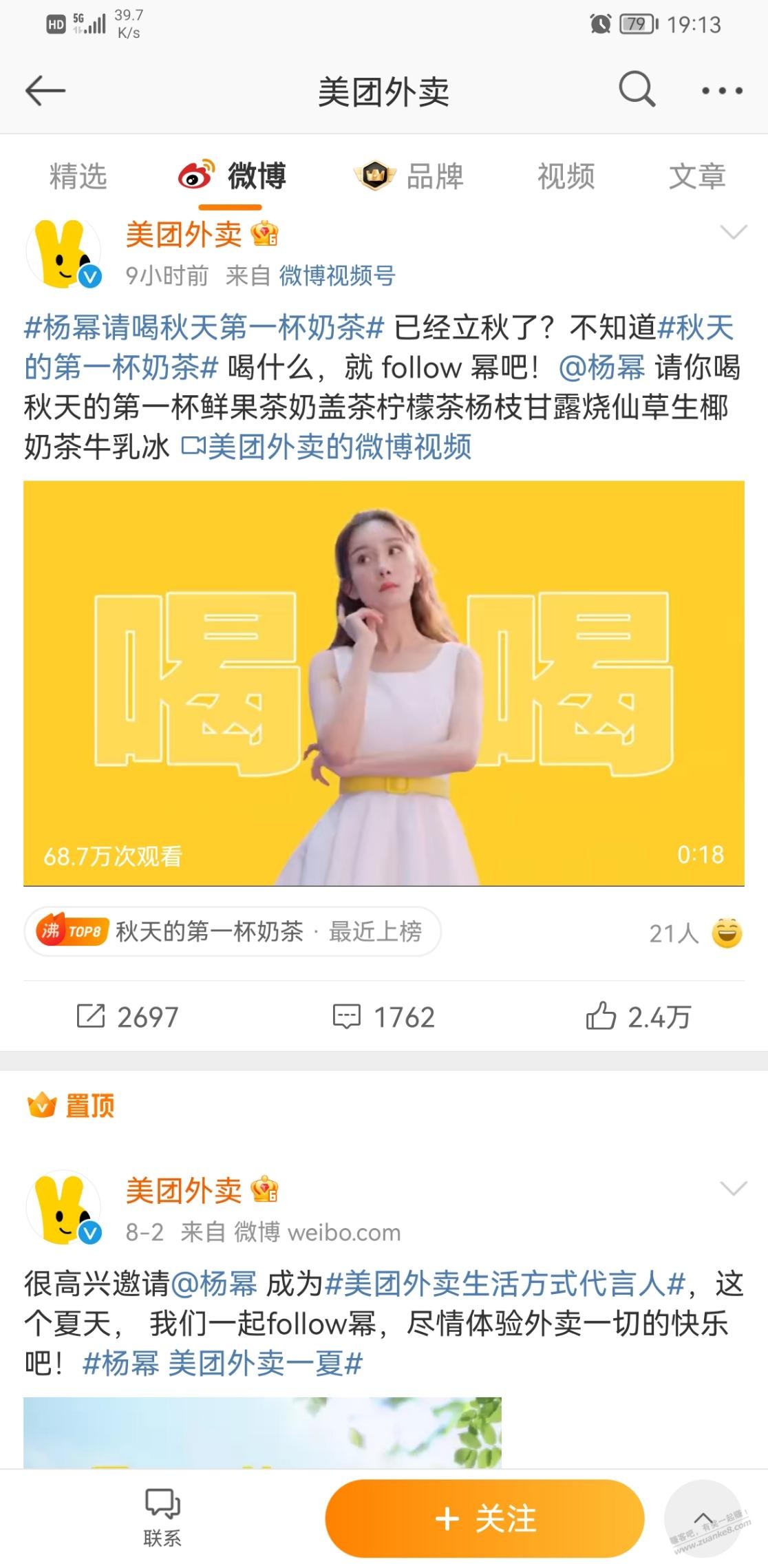Go back using the top-left arrow
768x1568 pixels.
(45, 91)
